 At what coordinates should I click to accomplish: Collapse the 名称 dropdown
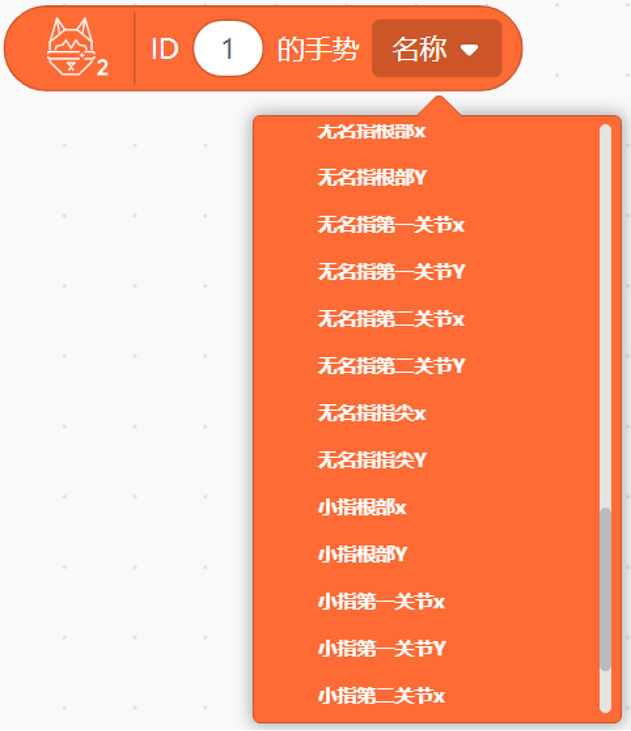click(x=436, y=49)
